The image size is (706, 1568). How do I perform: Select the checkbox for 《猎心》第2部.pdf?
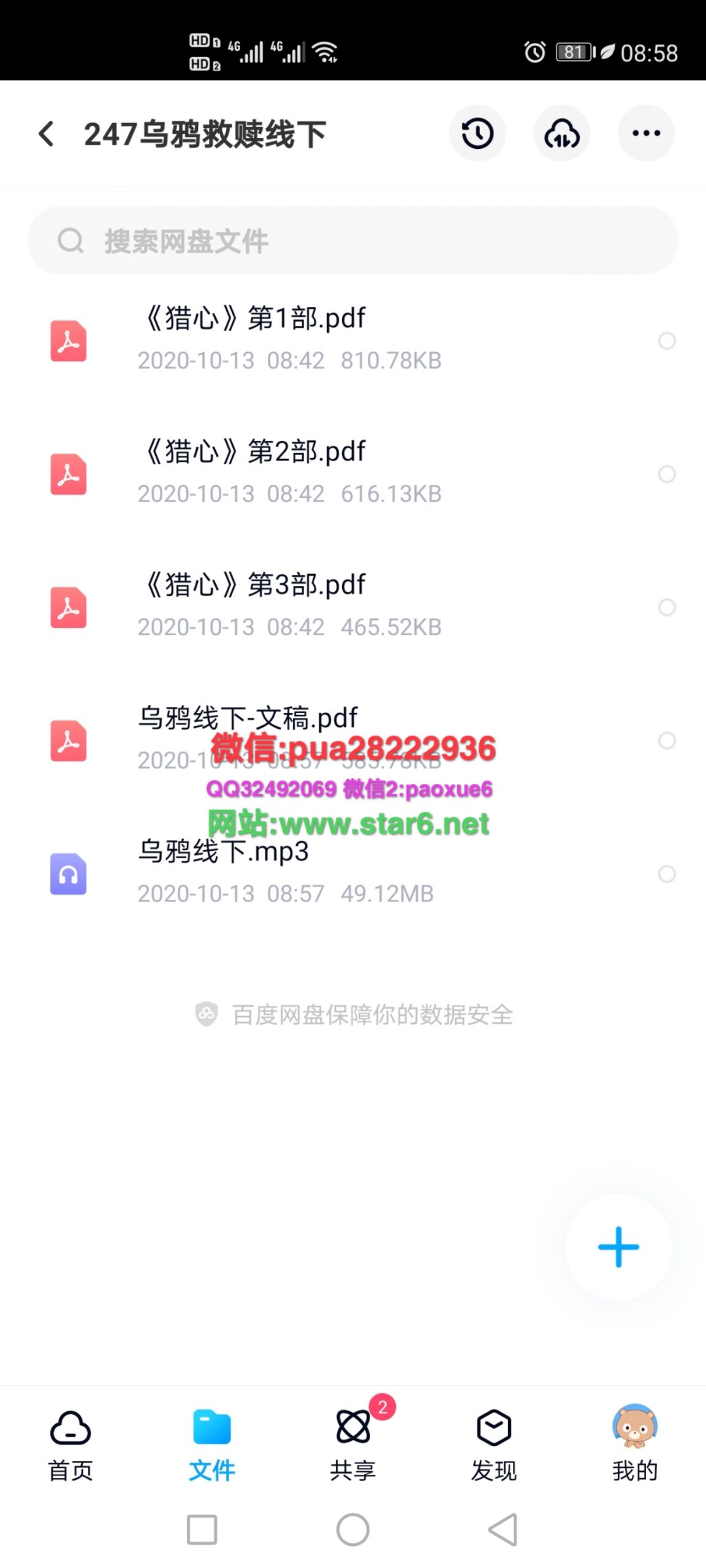pyautogui.click(x=666, y=474)
